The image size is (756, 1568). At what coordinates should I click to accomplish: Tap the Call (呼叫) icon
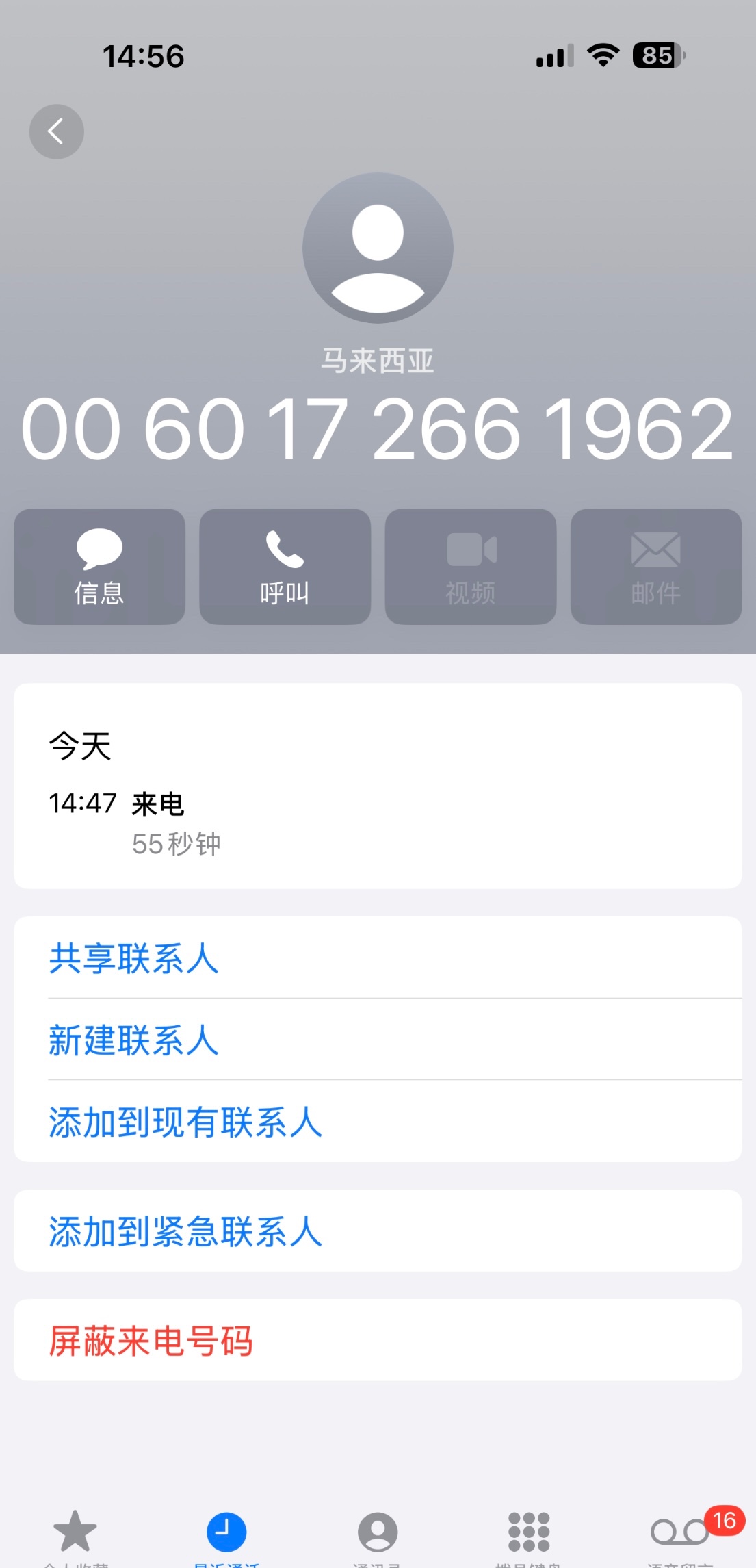click(x=284, y=567)
